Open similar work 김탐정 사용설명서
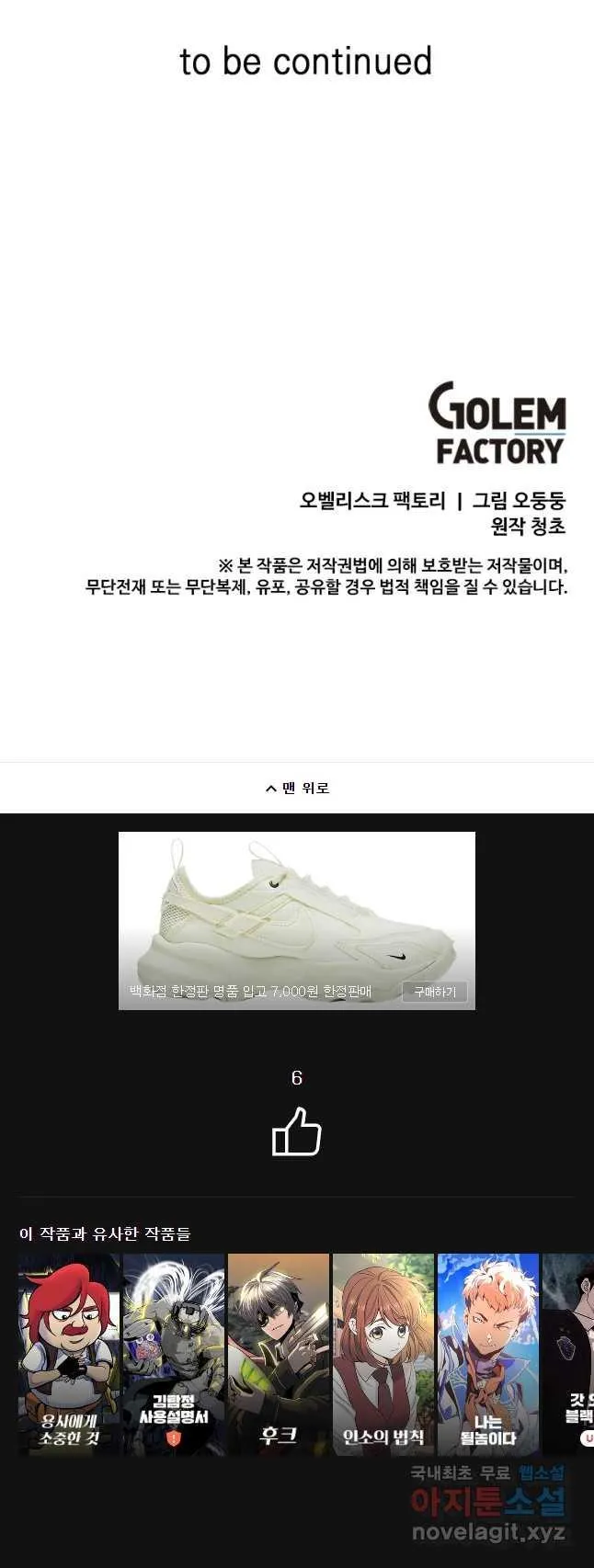594x1568 pixels. [x=174, y=1353]
